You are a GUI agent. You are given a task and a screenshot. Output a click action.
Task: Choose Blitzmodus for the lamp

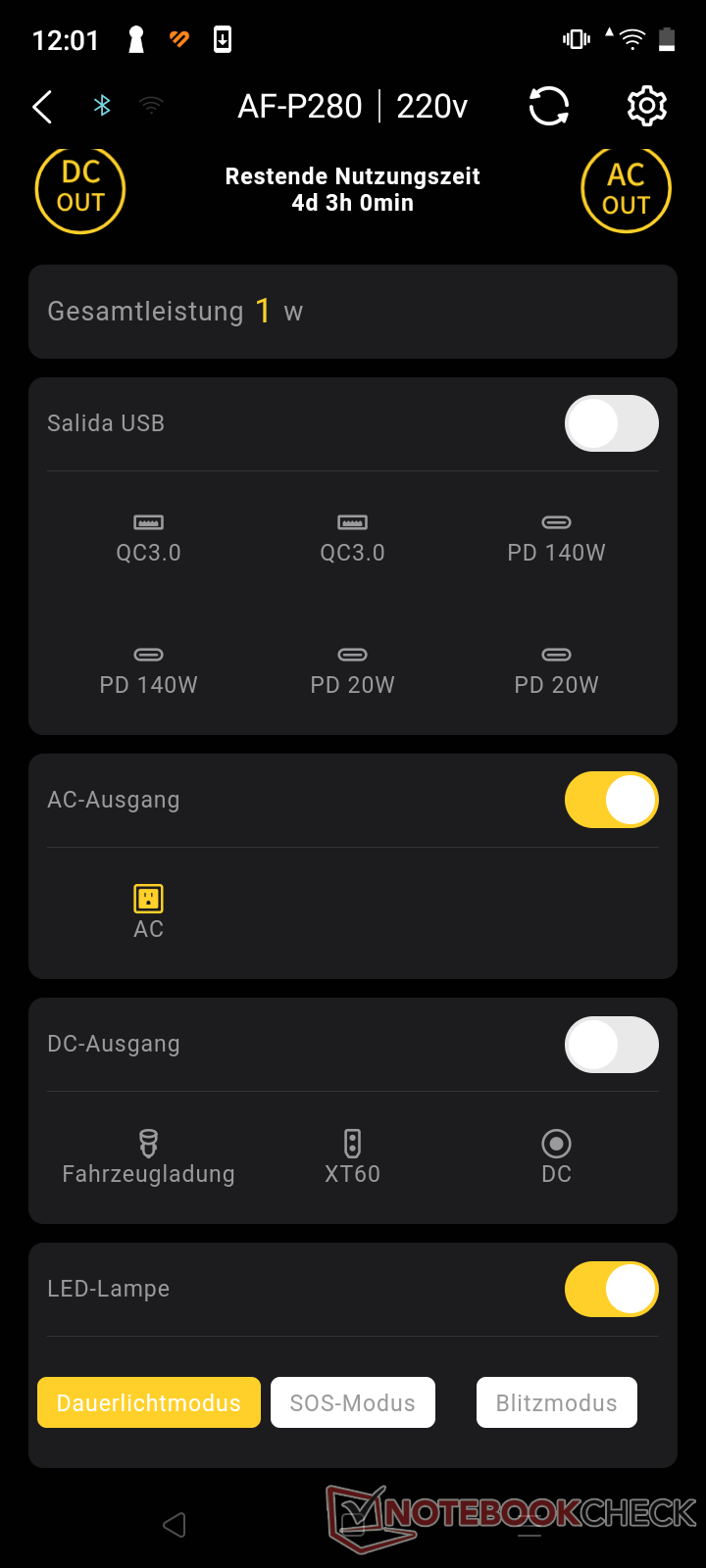tap(556, 1402)
